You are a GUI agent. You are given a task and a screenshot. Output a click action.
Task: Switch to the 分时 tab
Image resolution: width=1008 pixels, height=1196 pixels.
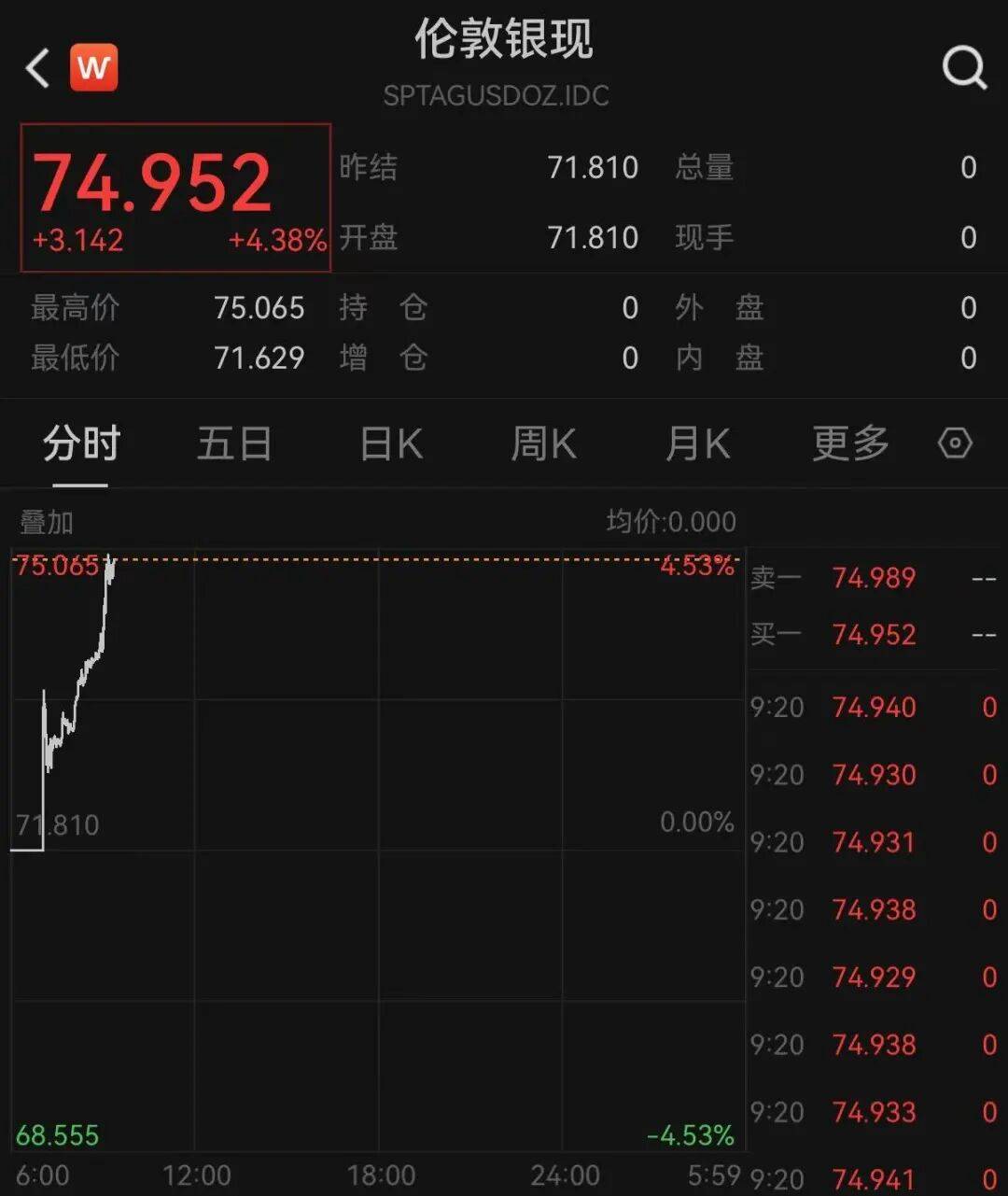(81, 443)
